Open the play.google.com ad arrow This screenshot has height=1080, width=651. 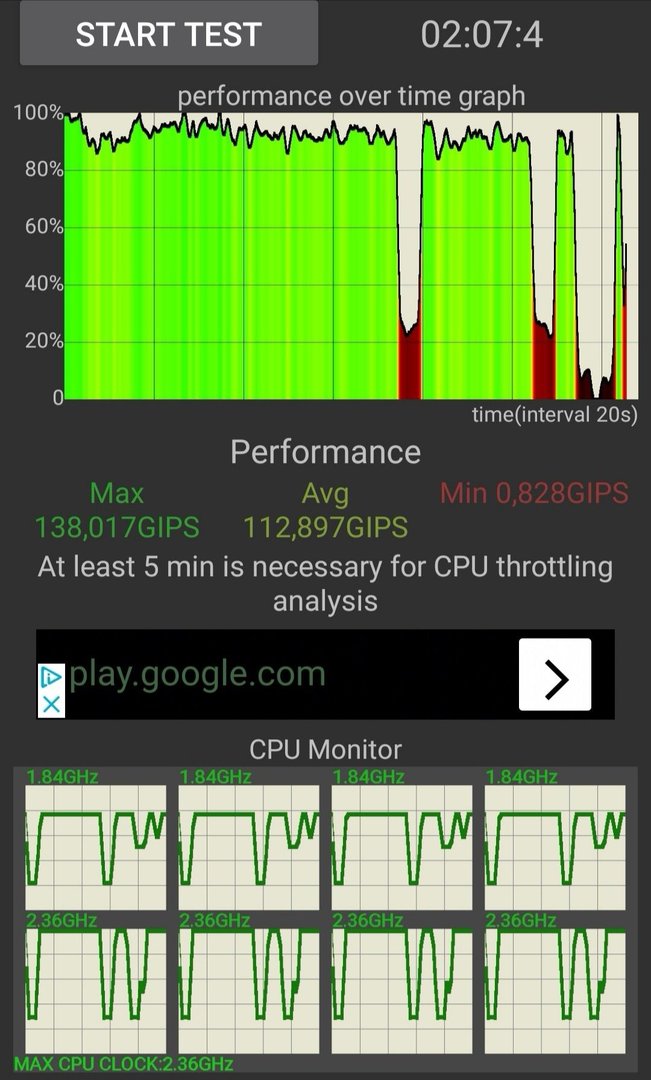(555, 674)
